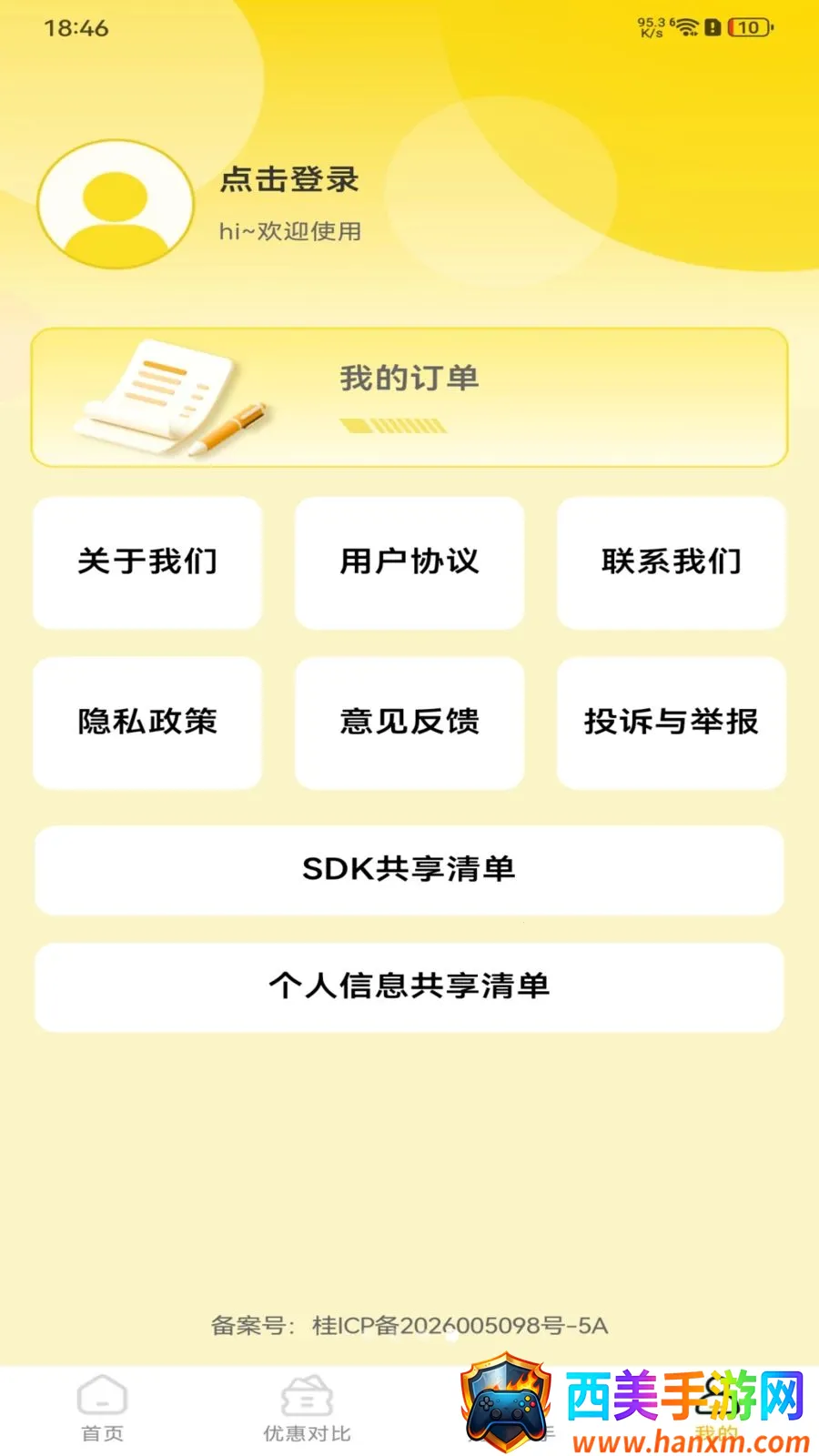Tap 点击登录 to log in
The height and width of the screenshot is (1456, 819).
coord(289,179)
